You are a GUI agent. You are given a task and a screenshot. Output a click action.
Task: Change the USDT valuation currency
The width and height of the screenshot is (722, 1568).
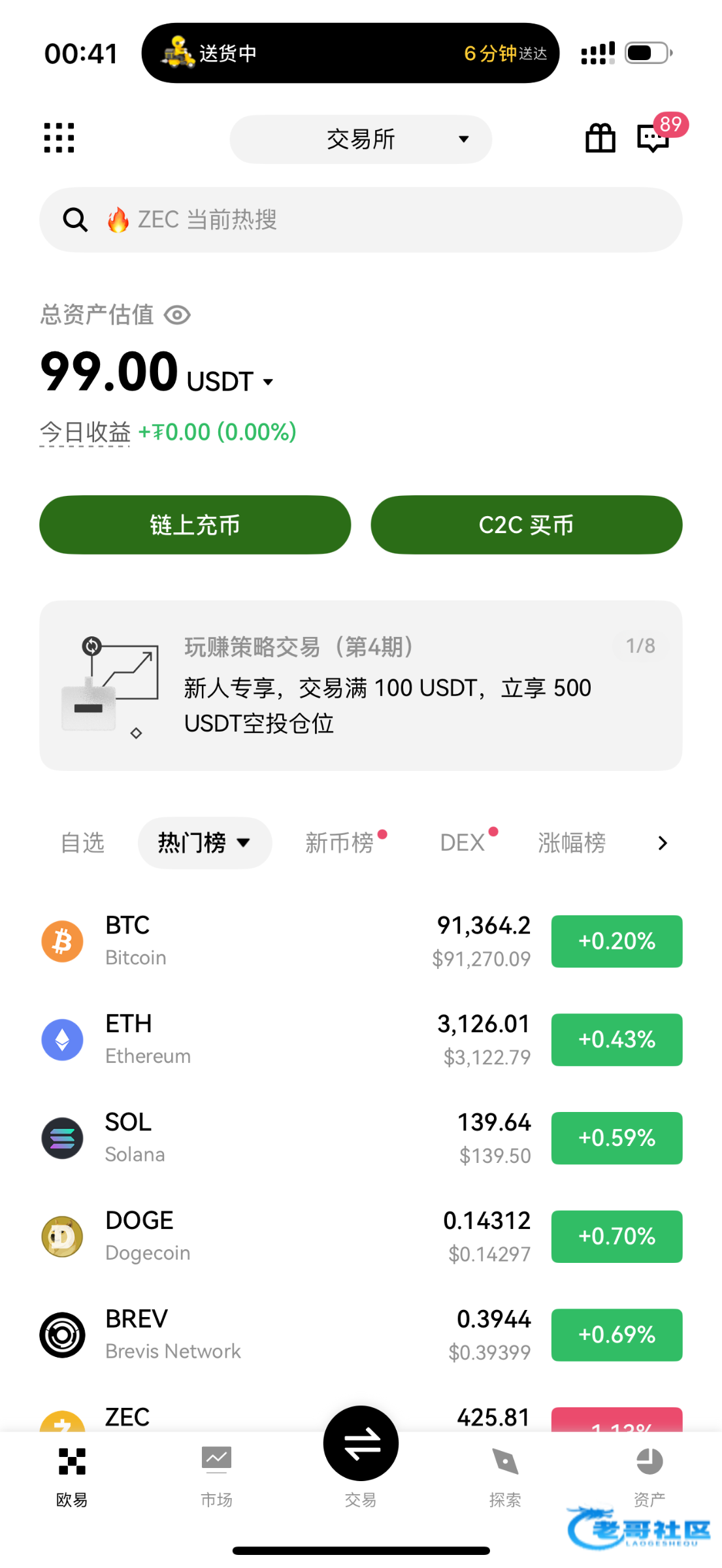231,382
